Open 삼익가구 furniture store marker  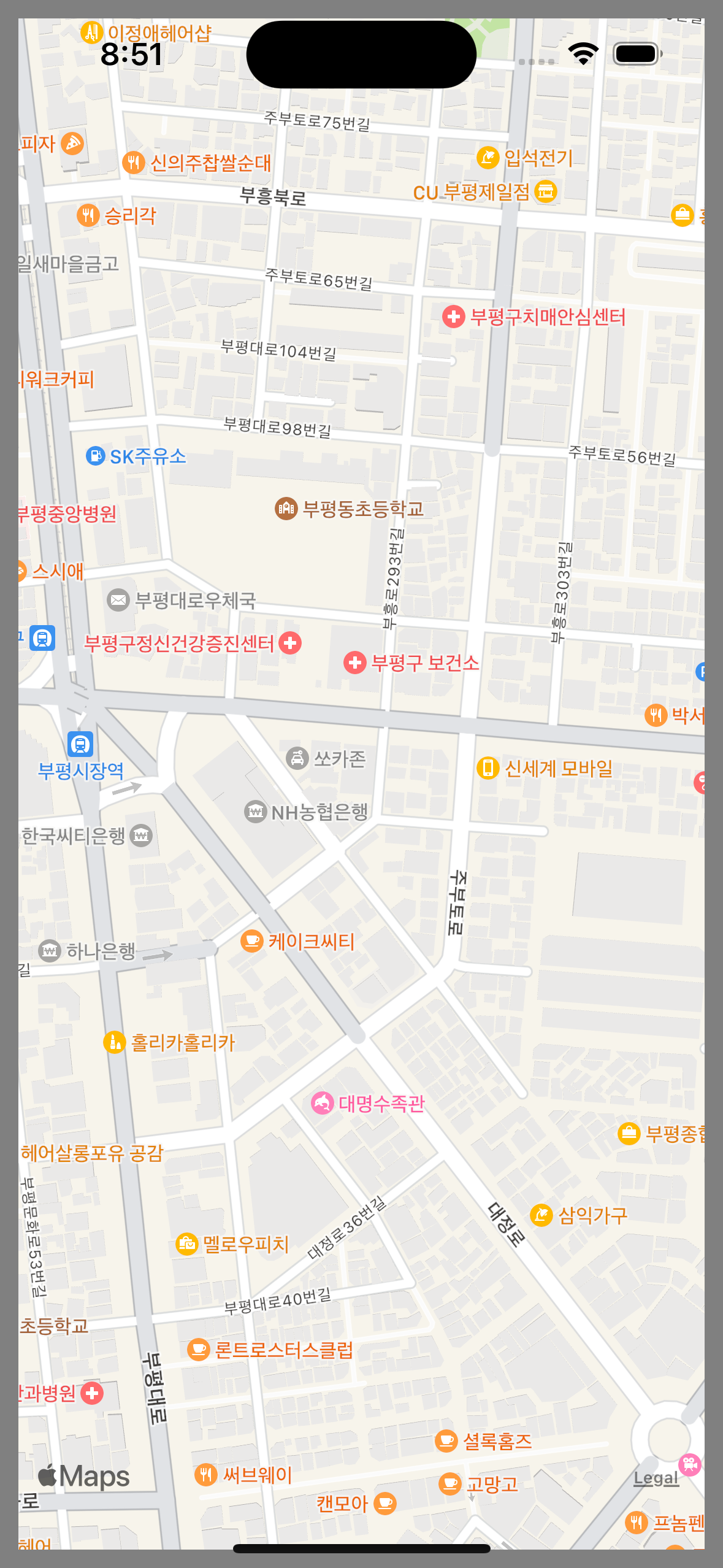click(541, 1215)
